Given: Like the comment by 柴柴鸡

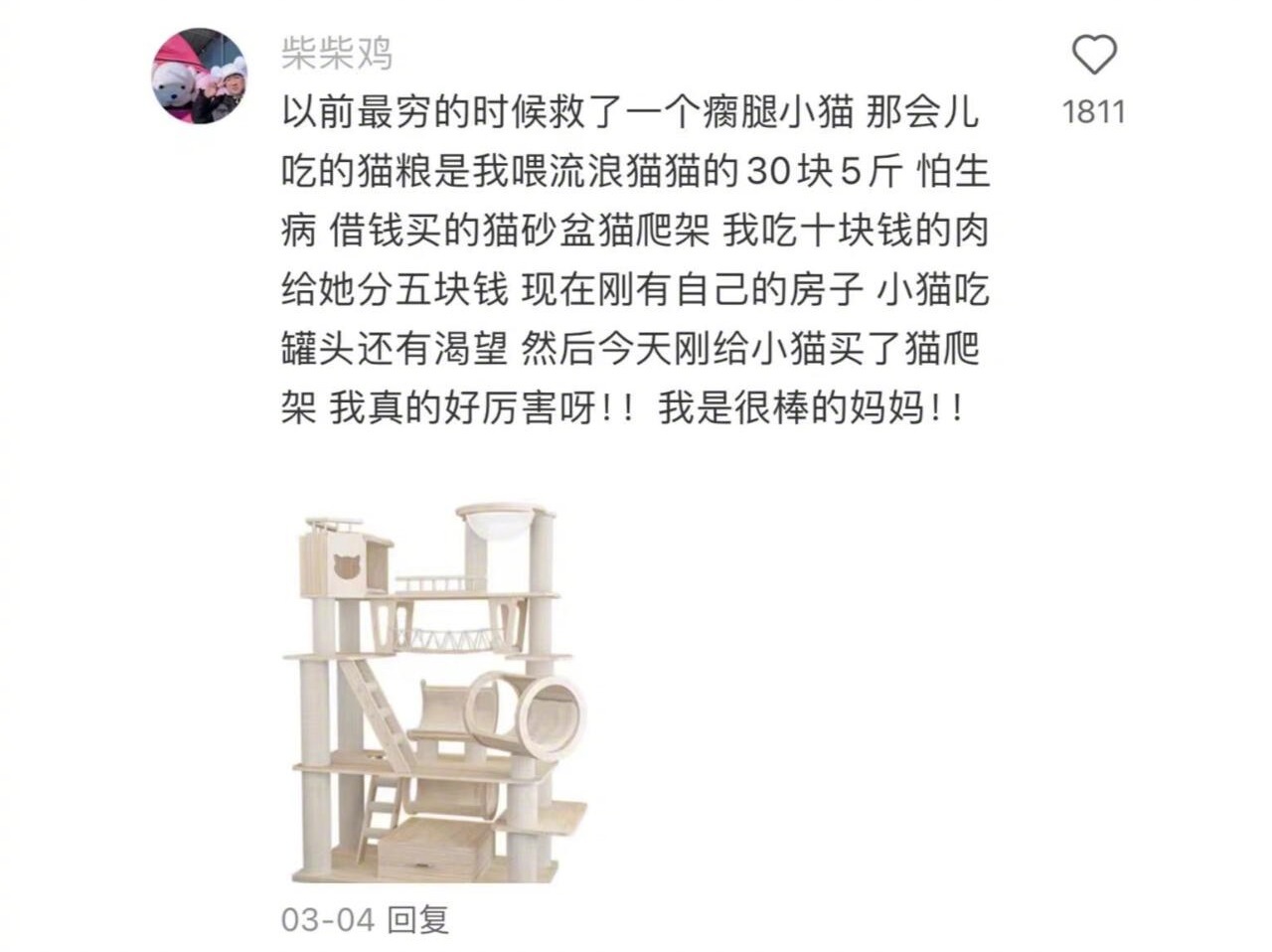Looking at the screenshot, I should (1093, 56).
